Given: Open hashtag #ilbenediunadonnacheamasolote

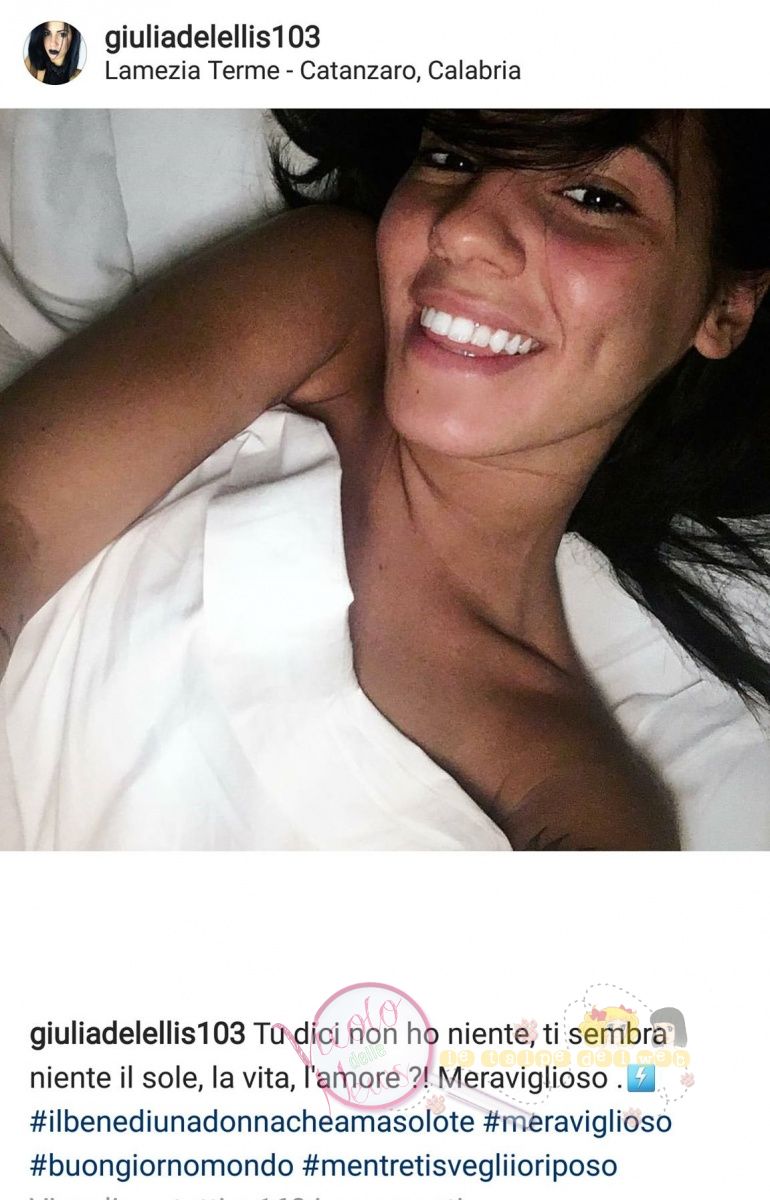Looking at the screenshot, I should click(252, 1122).
